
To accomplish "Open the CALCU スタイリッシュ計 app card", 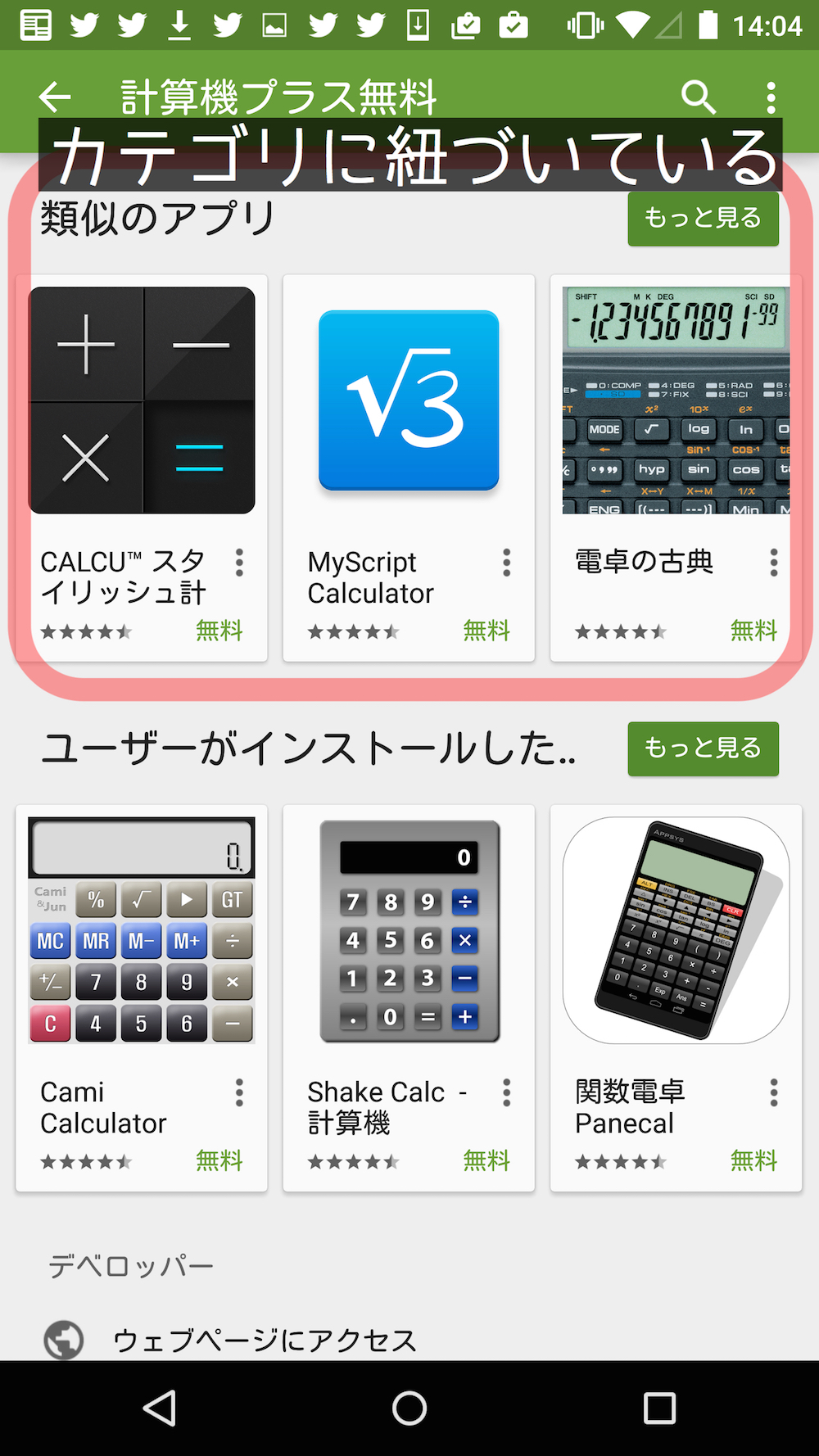I will pyautogui.click(x=142, y=468).
